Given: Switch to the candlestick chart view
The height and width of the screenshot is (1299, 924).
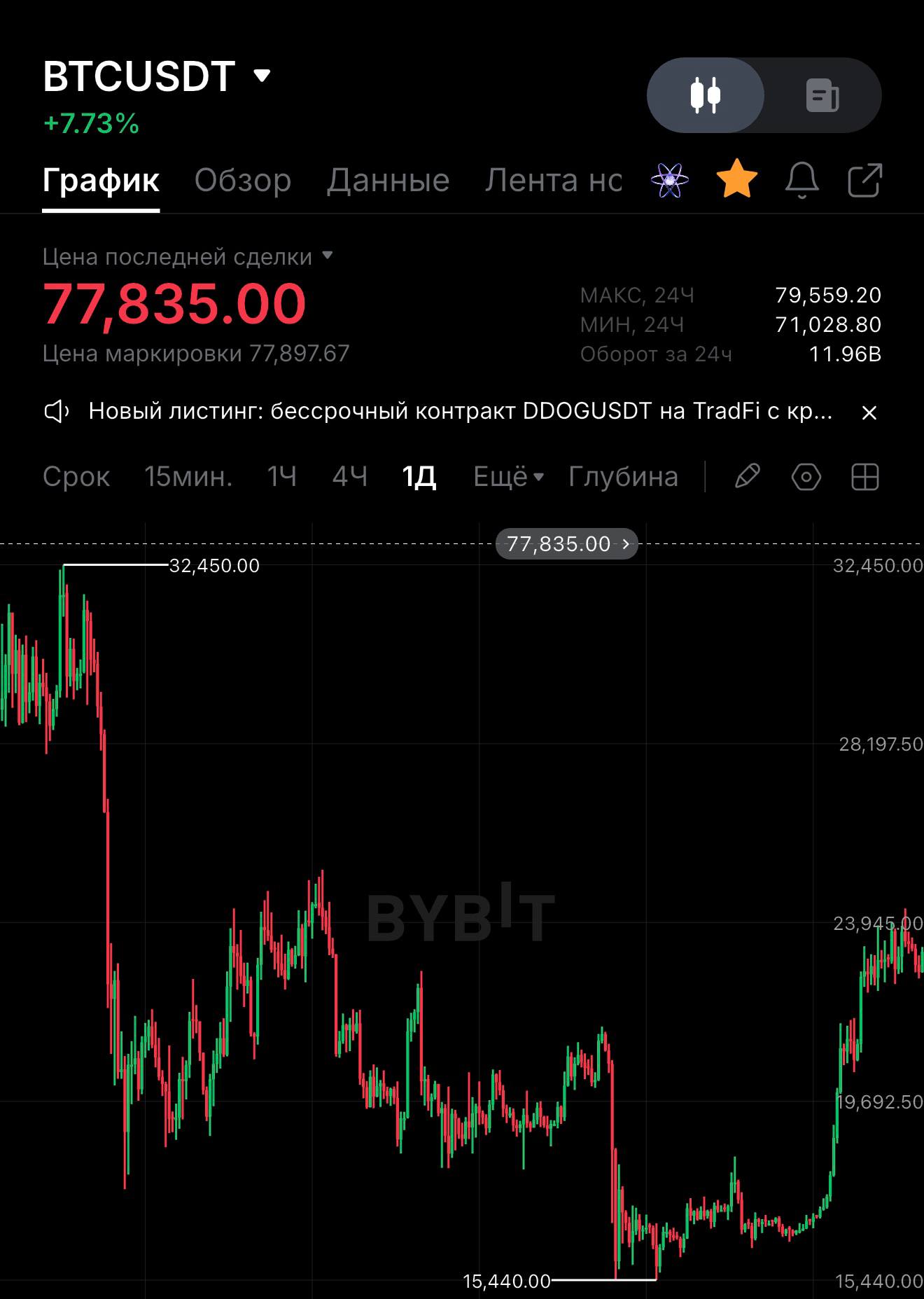Looking at the screenshot, I should [705, 95].
